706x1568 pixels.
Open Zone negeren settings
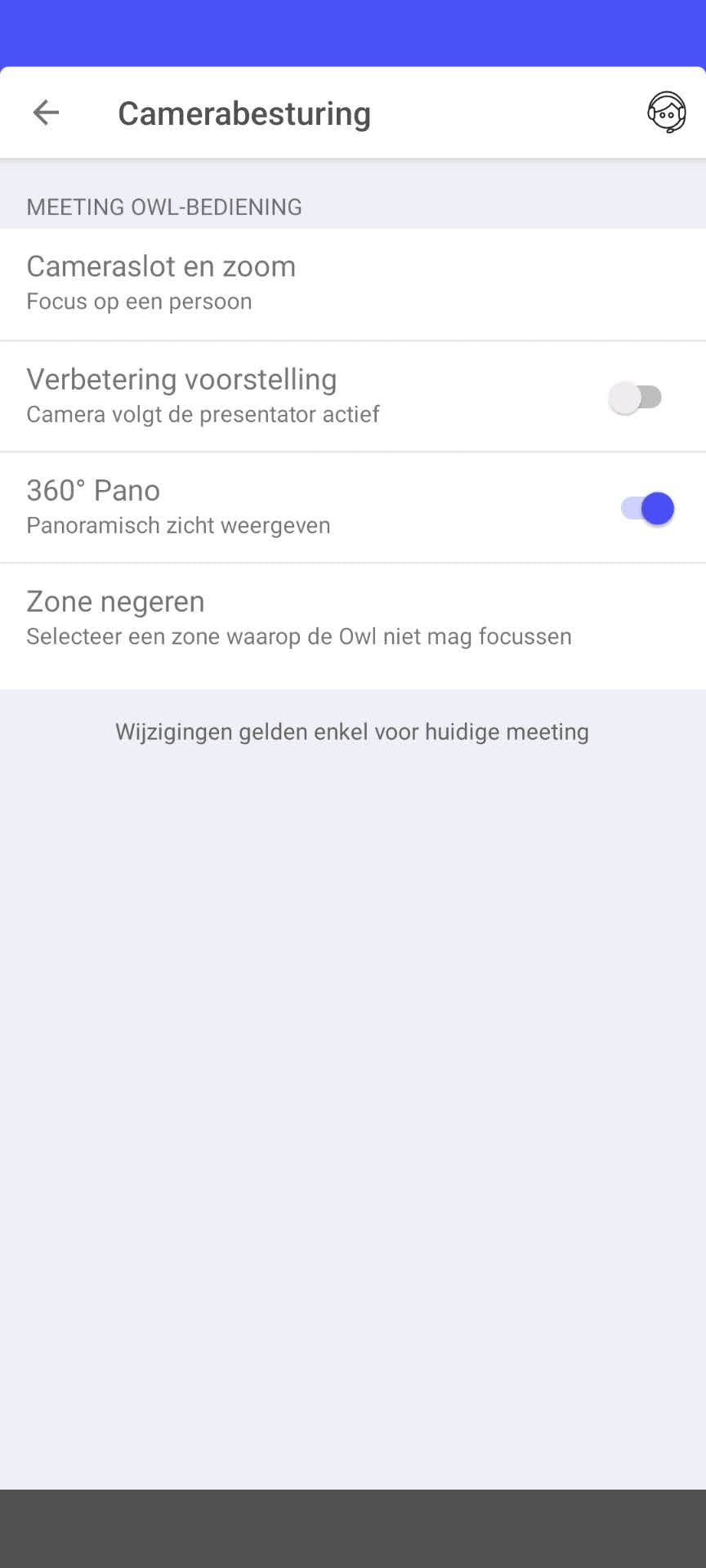click(351, 618)
